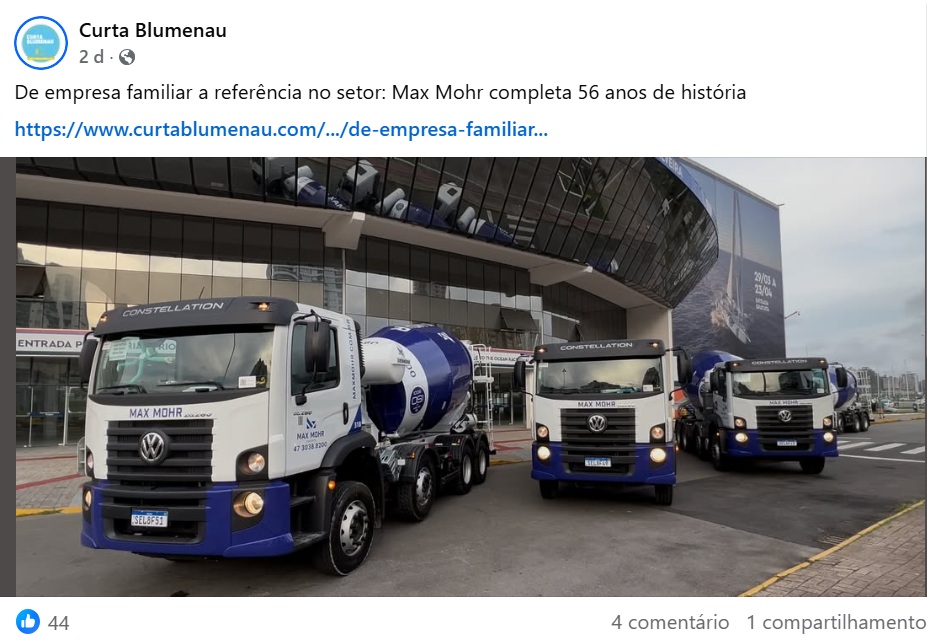Open the curtablumenau.com article link
The width and height of the screenshot is (927, 643).
pyautogui.click(x=281, y=129)
